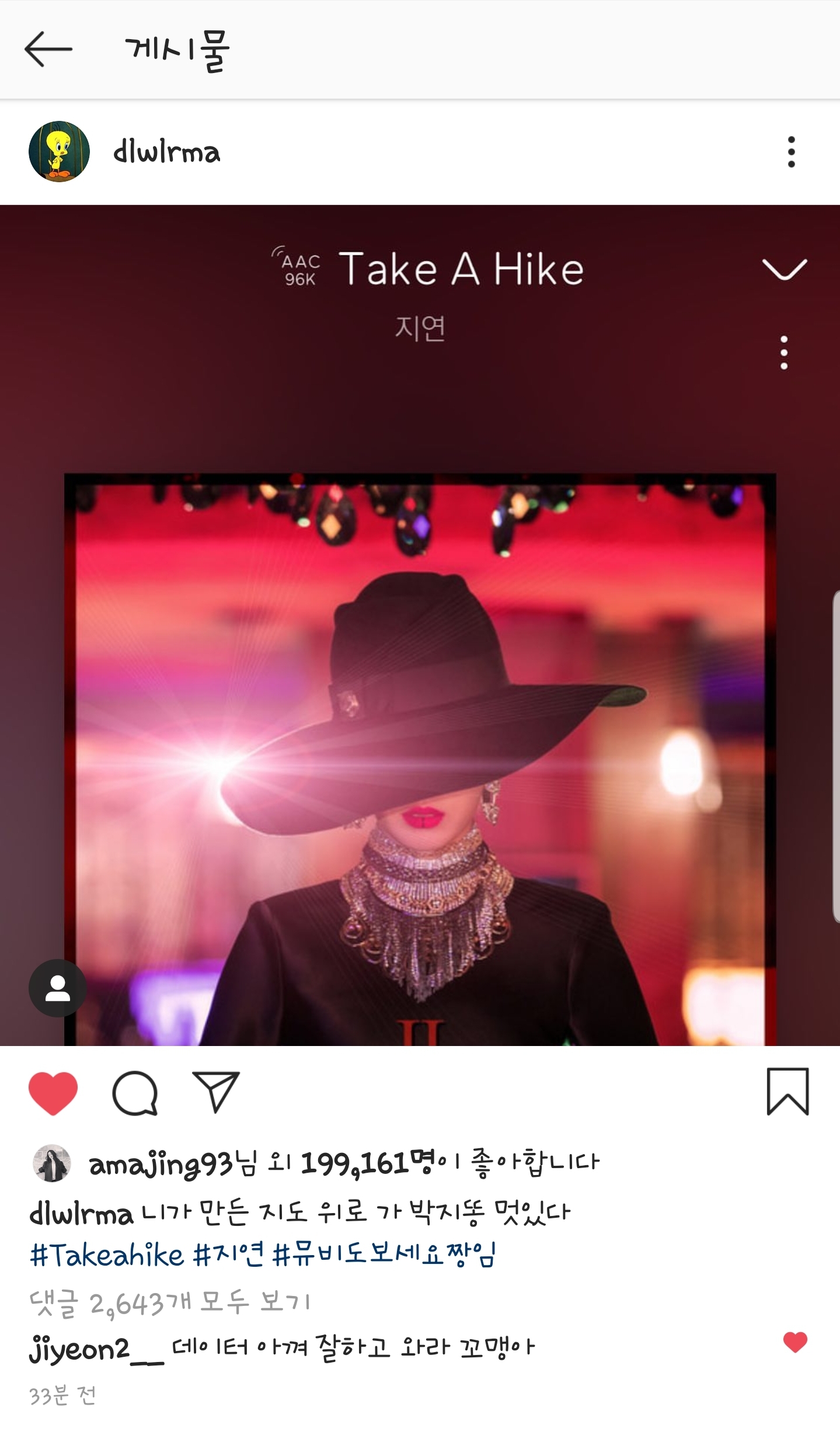Unlike the post with the red heart
The image size is (840, 1442).
[x=53, y=1093]
